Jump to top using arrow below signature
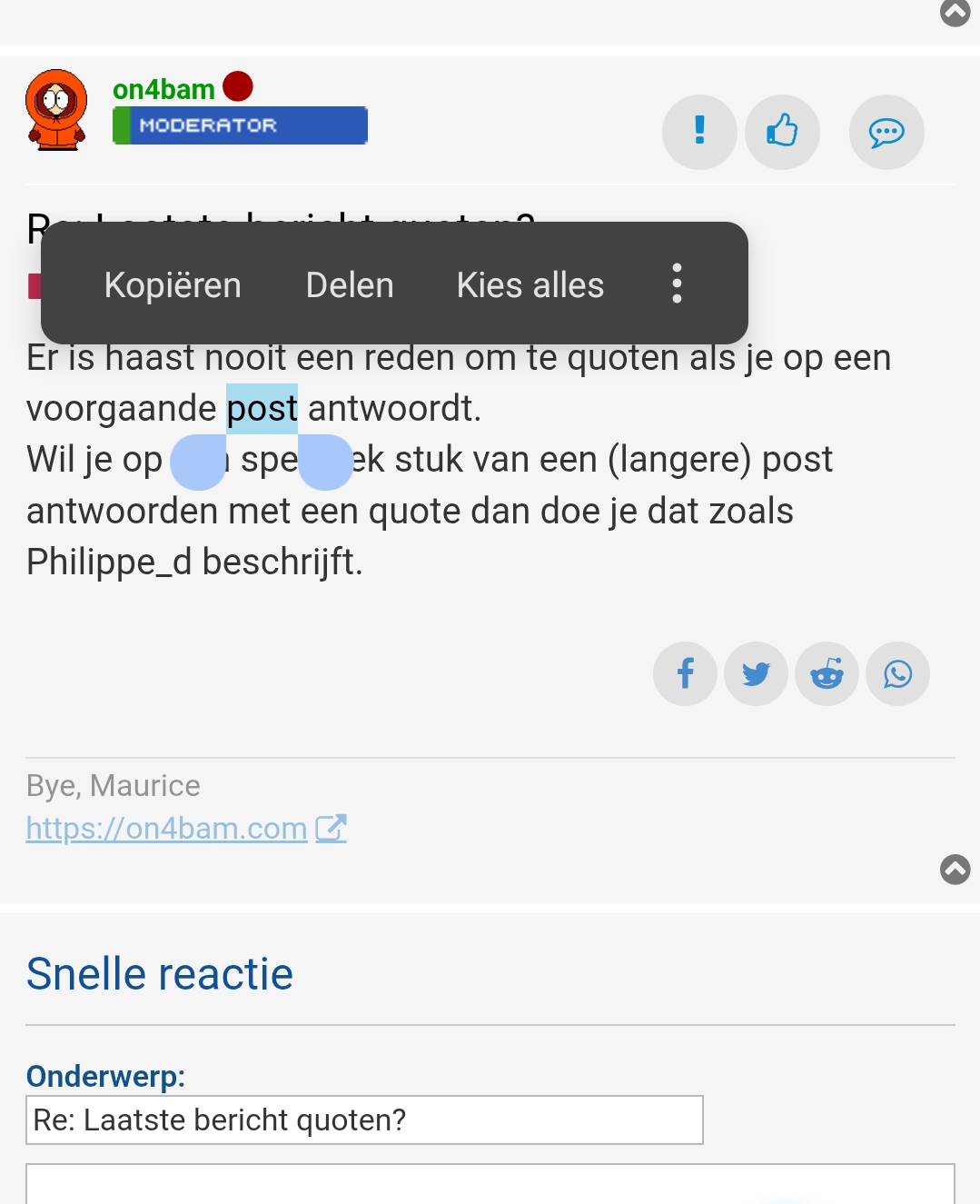The width and height of the screenshot is (980, 1204). tap(955, 870)
